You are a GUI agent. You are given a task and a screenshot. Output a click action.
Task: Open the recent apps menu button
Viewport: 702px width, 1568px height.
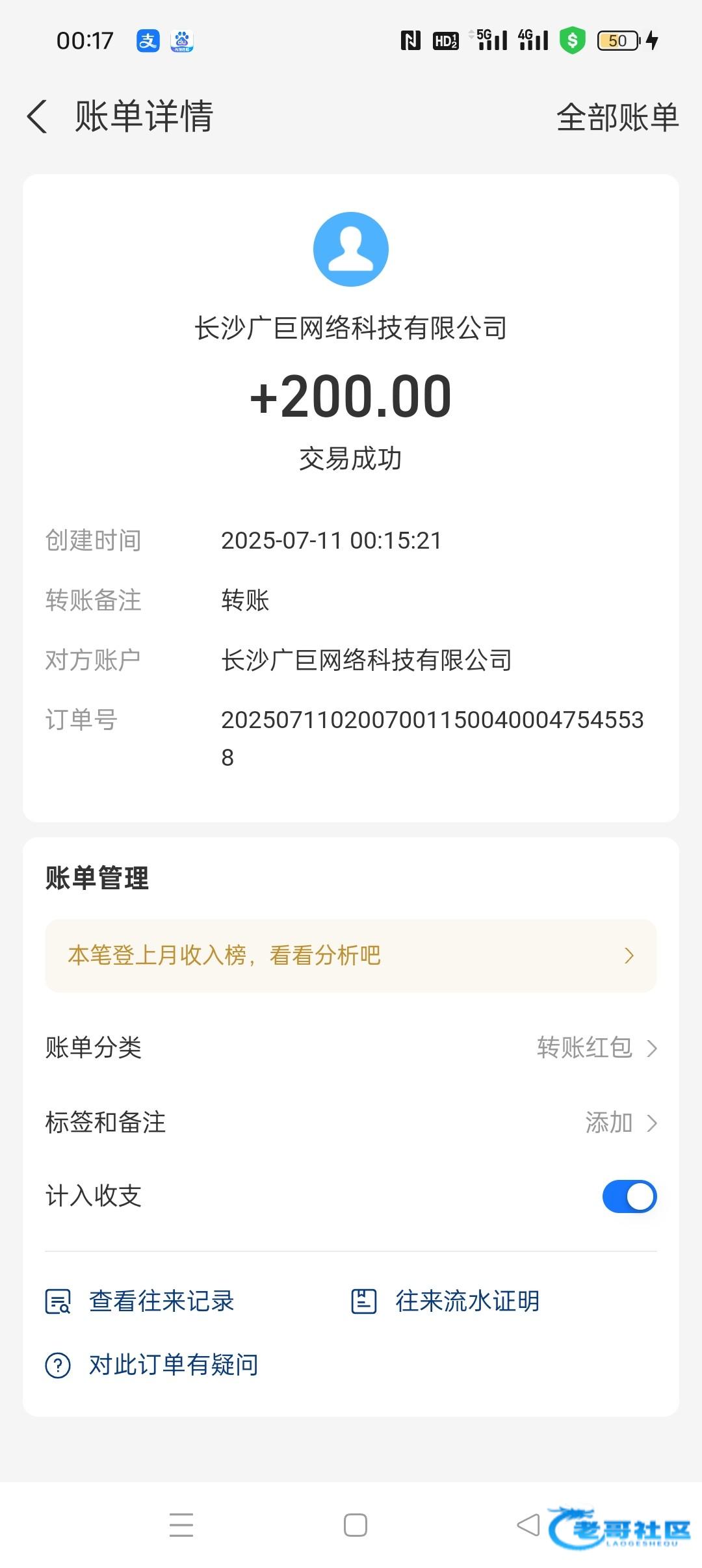[x=181, y=1524]
